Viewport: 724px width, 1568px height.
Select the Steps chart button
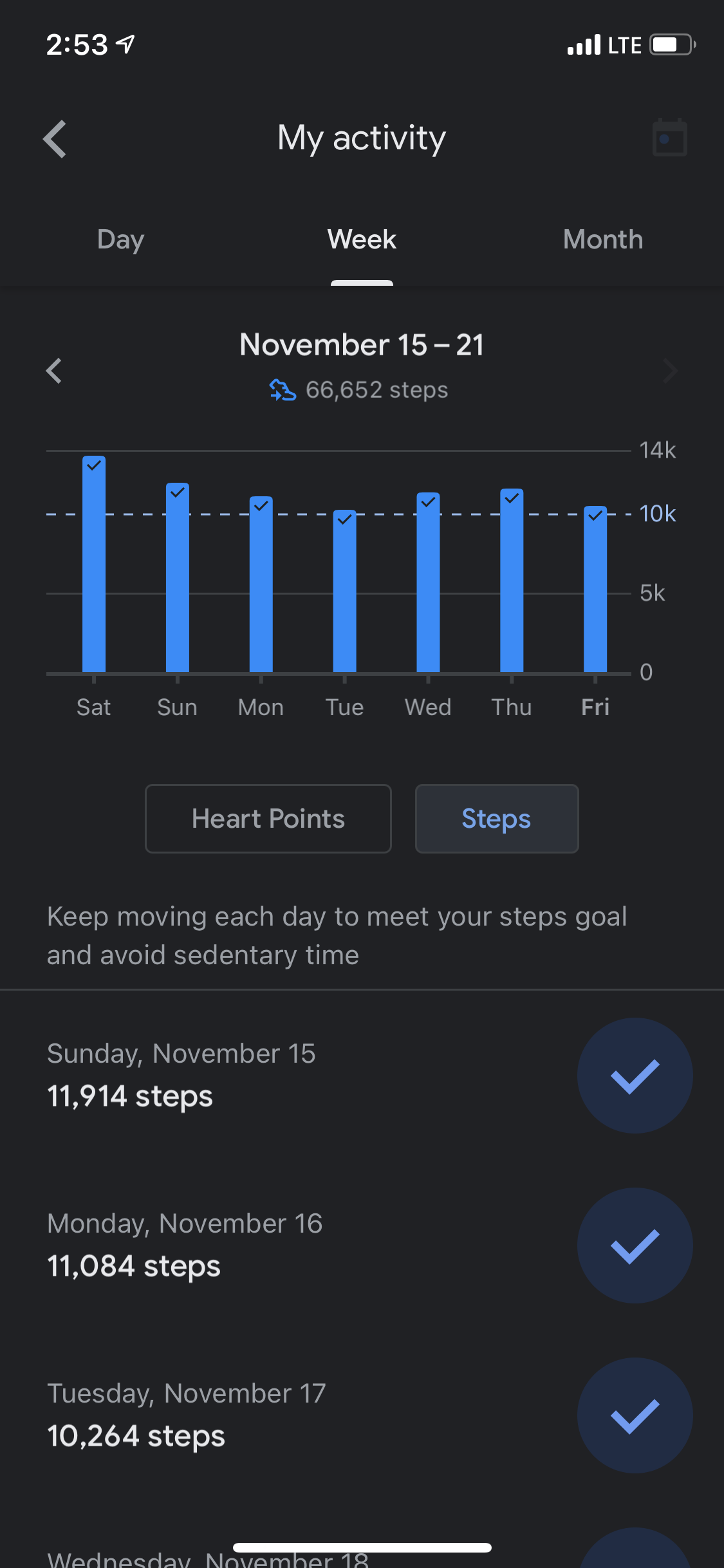pyautogui.click(x=496, y=819)
